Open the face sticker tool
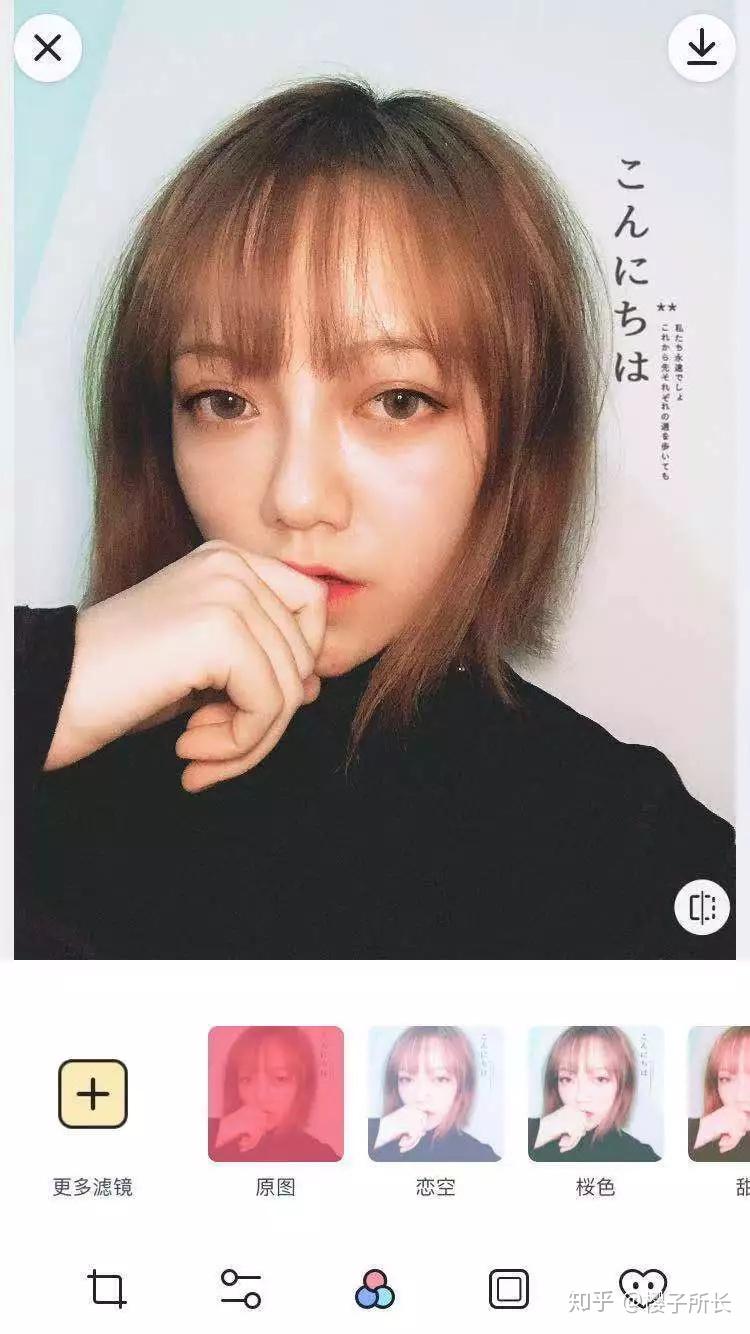Viewport: 750px width, 1334px height. (642, 1286)
